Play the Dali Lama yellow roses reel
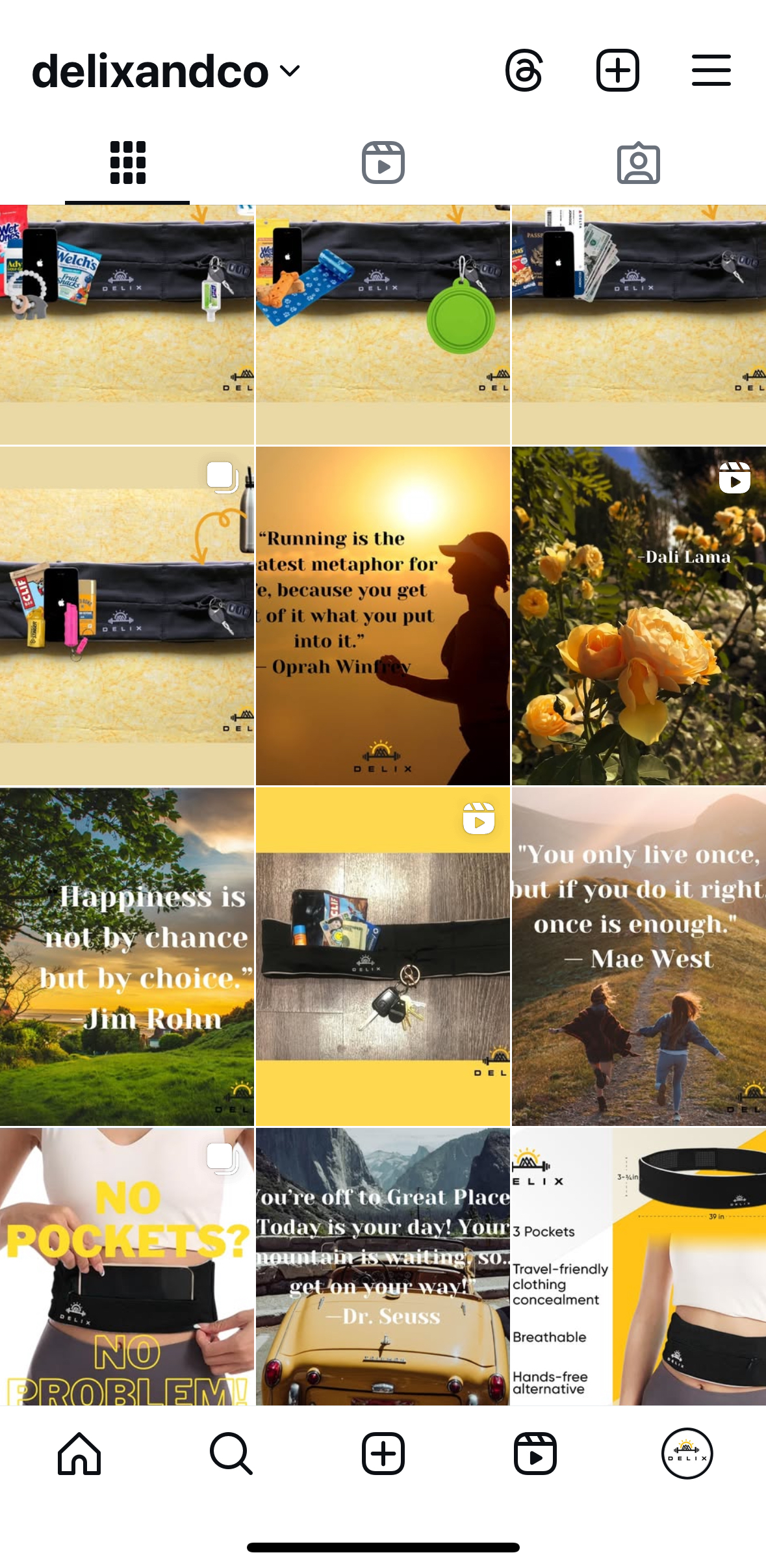The width and height of the screenshot is (766, 1568). (638, 616)
